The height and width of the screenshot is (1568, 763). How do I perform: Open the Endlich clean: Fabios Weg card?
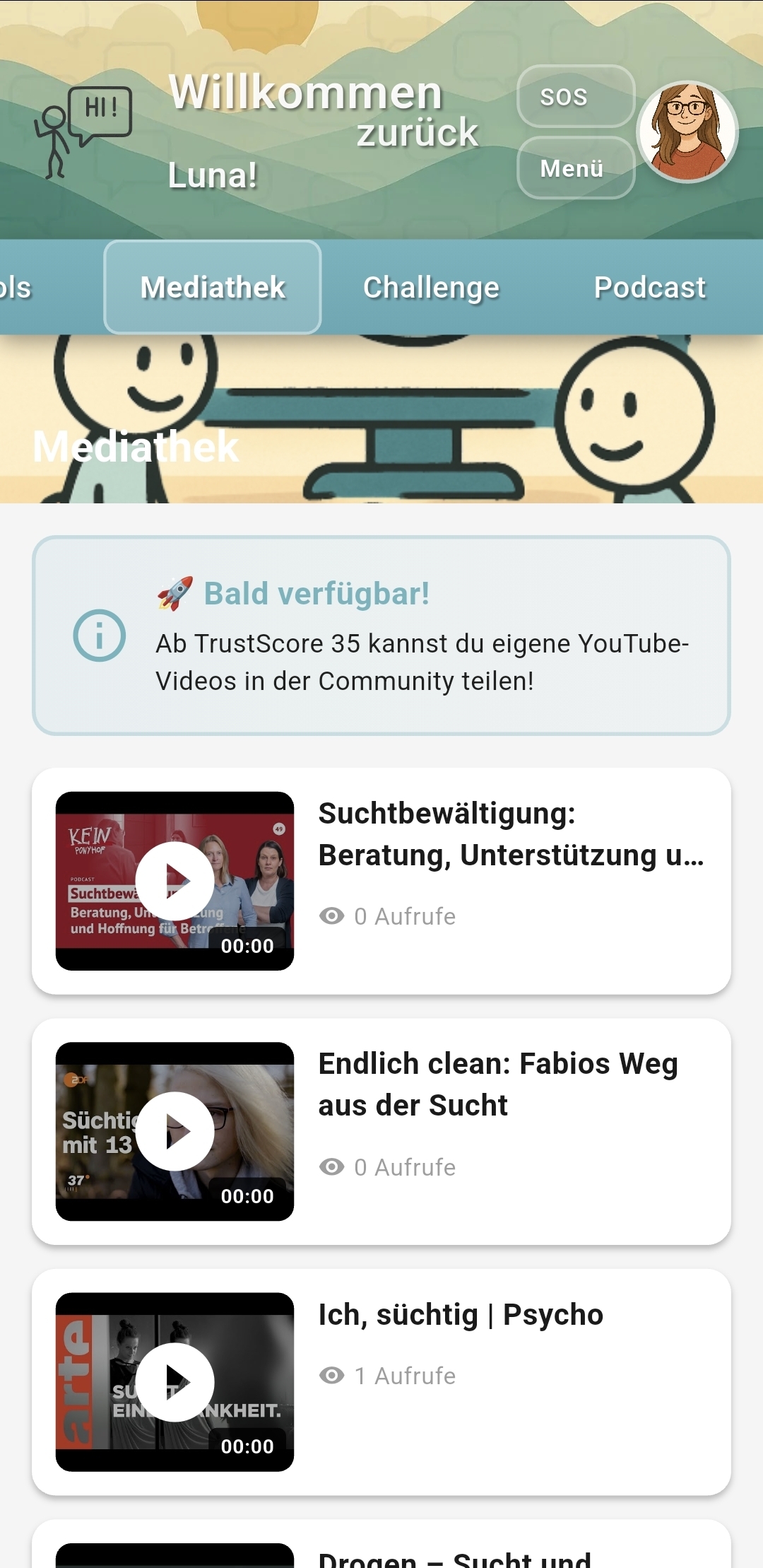(497, 1084)
